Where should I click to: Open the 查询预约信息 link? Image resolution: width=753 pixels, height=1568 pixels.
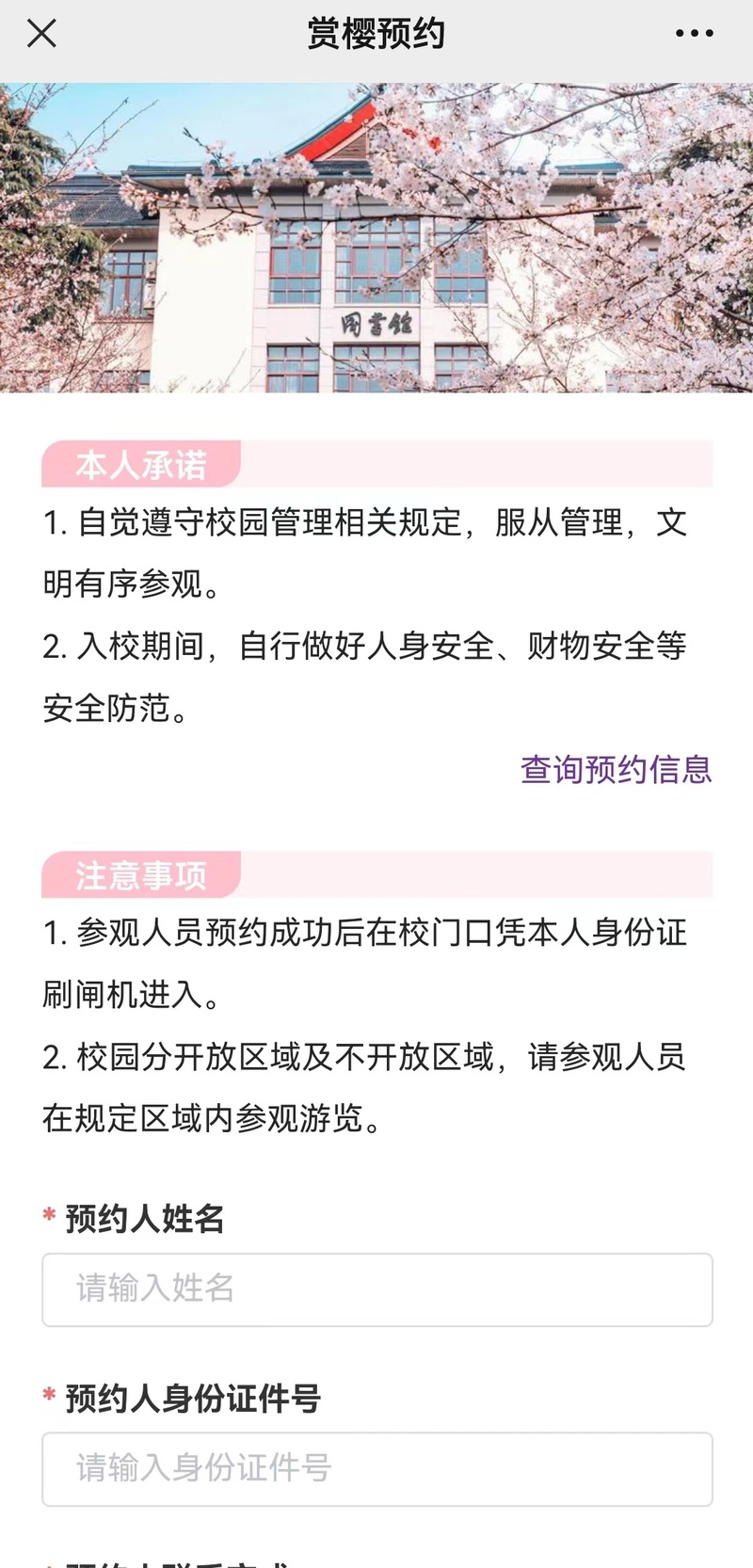pyautogui.click(x=617, y=769)
